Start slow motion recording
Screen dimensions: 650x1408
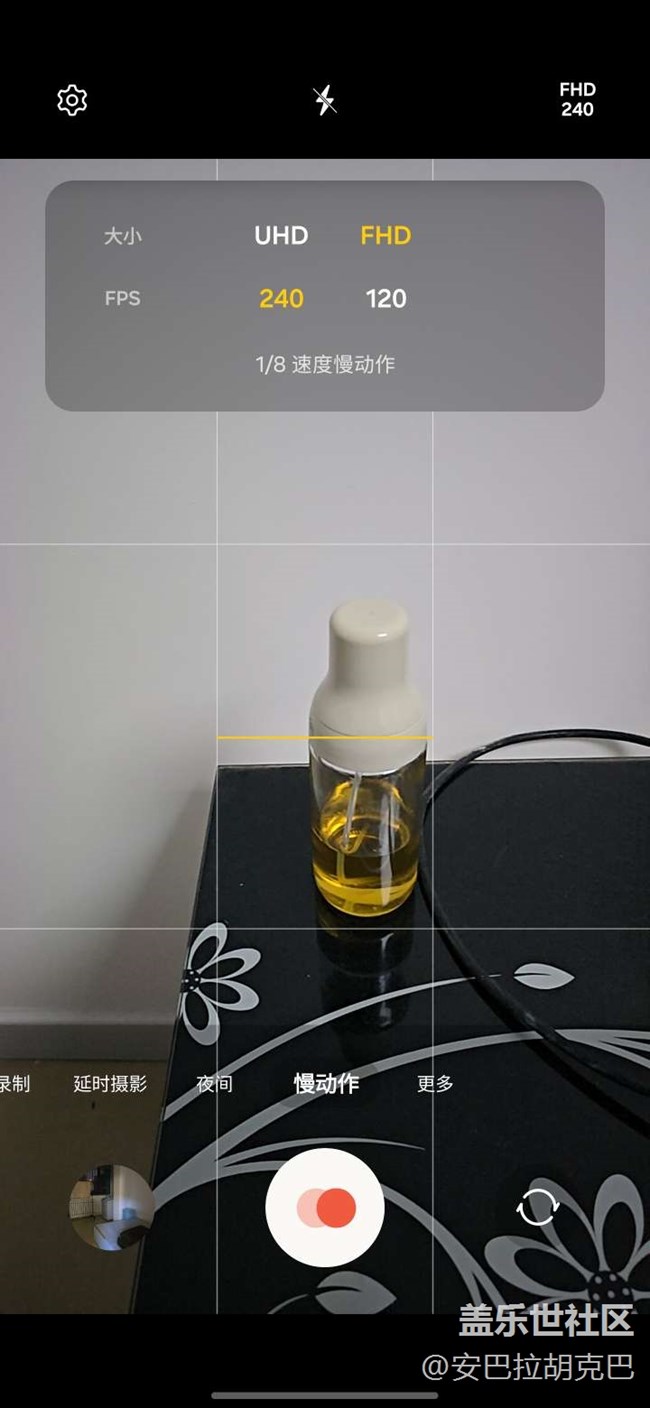point(325,1207)
